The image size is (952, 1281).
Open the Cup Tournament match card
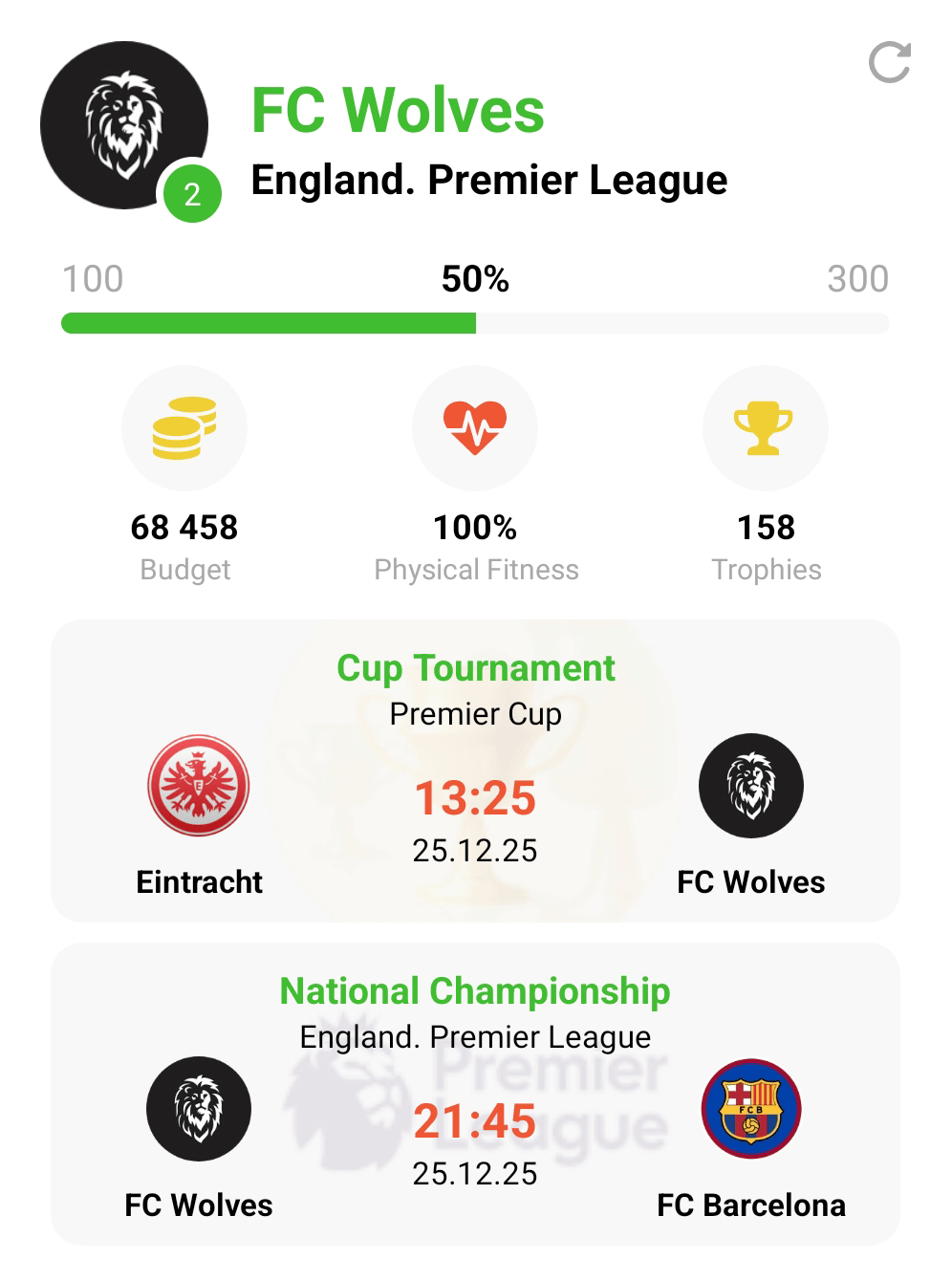coord(475,771)
